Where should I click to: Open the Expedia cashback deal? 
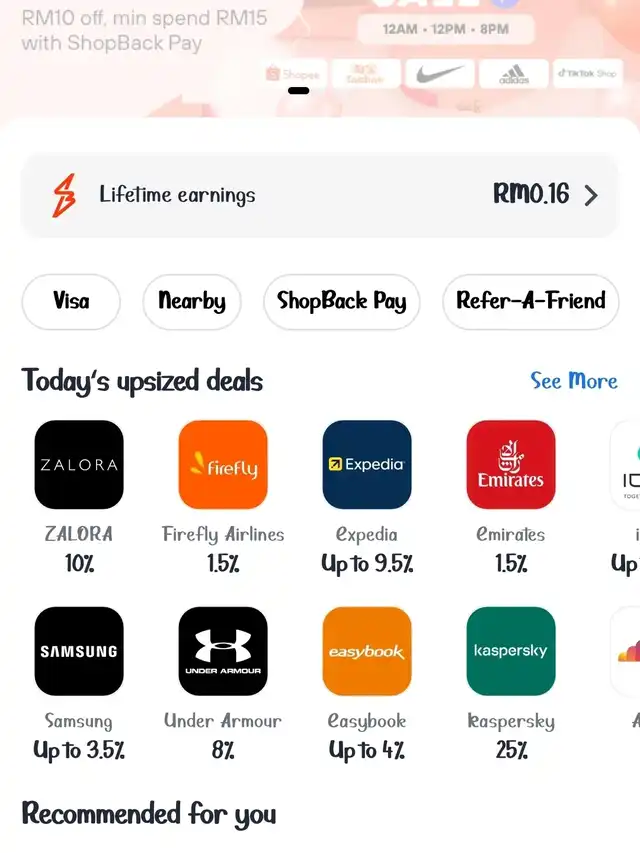pyautogui.click(x=367, y=465)
